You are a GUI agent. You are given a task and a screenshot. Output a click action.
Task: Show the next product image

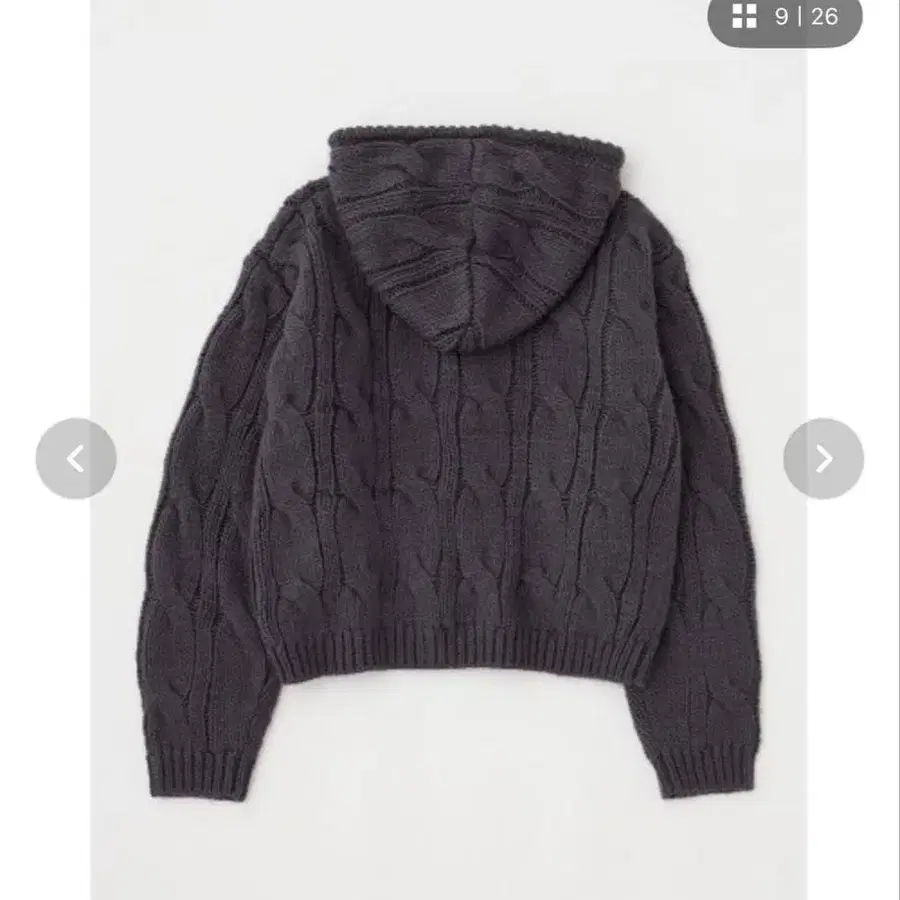coord(823,459)
